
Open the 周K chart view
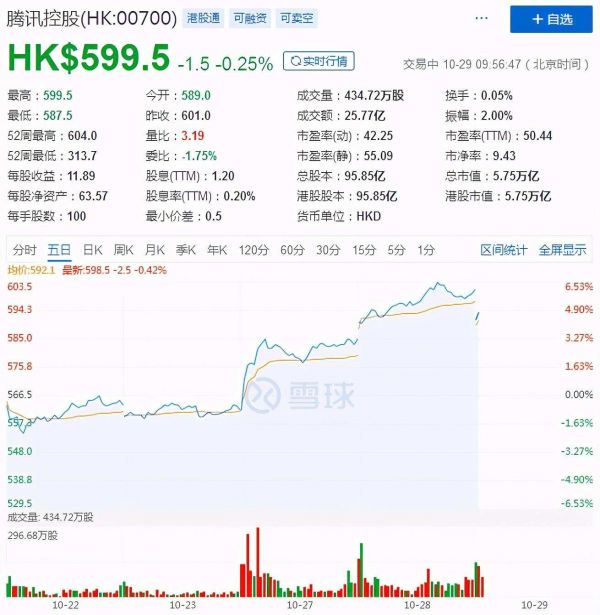pyautogui.click(x=123, y=250)
